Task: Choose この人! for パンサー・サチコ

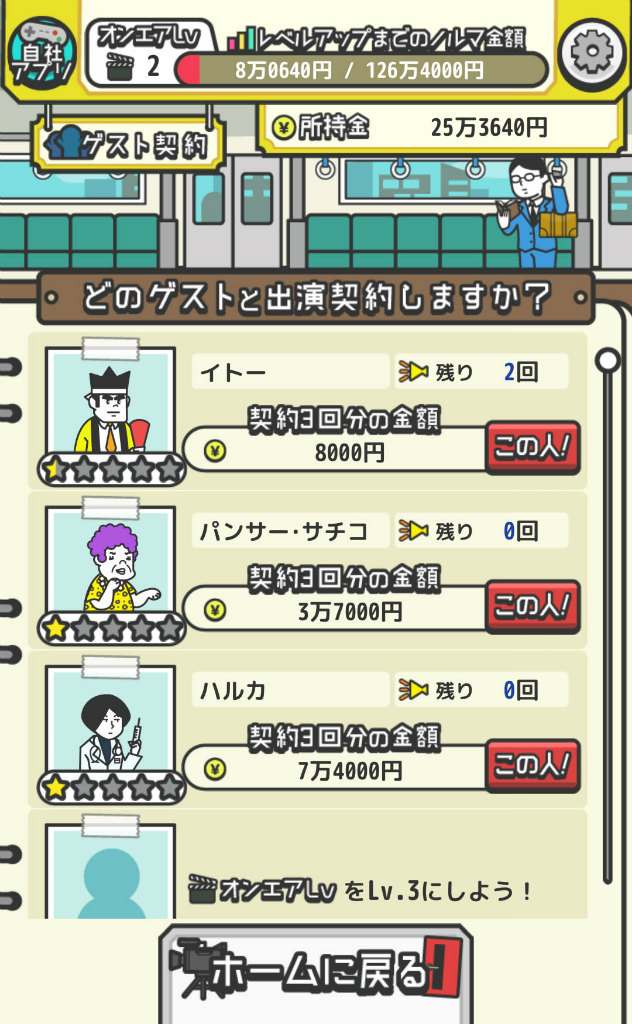Action: pos(533,607)
